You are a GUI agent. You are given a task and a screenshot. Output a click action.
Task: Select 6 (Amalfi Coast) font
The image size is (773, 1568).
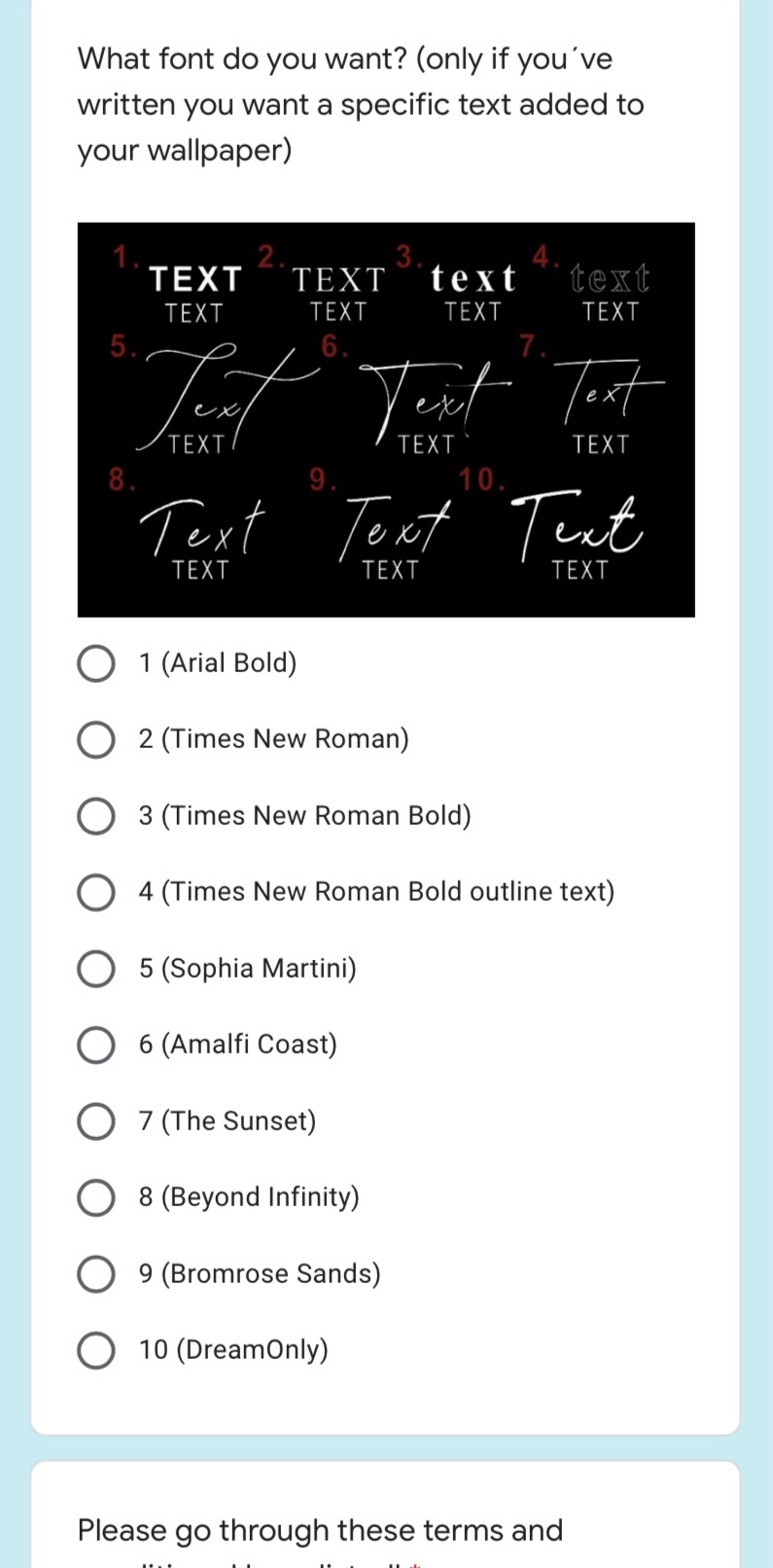[96, 1045]
